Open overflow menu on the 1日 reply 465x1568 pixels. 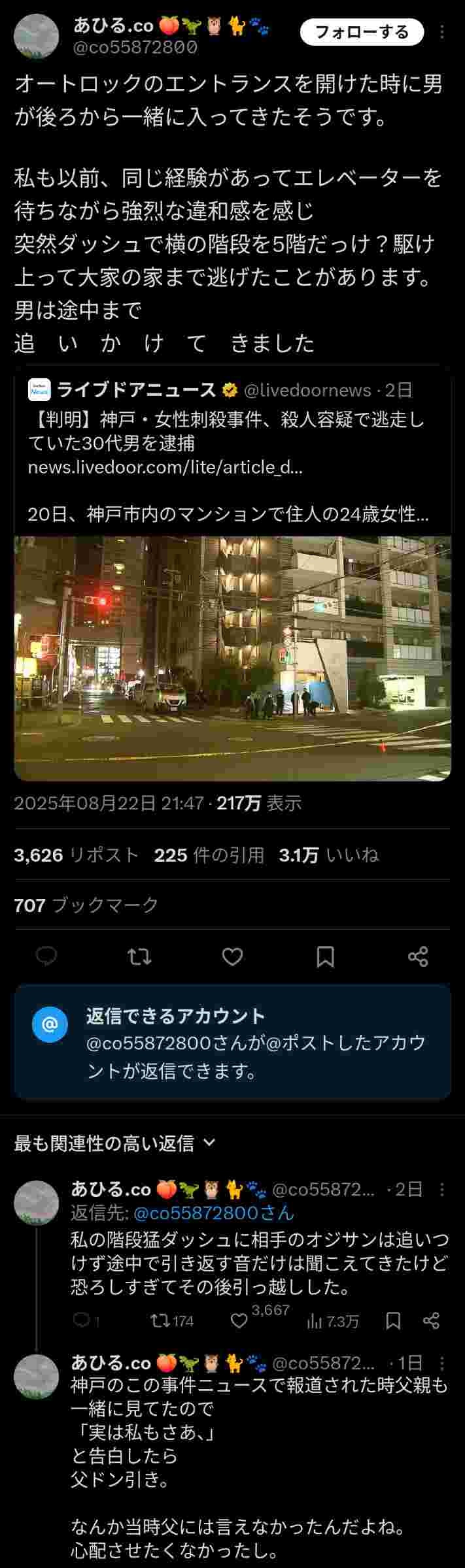click(x=442, y=1364)
